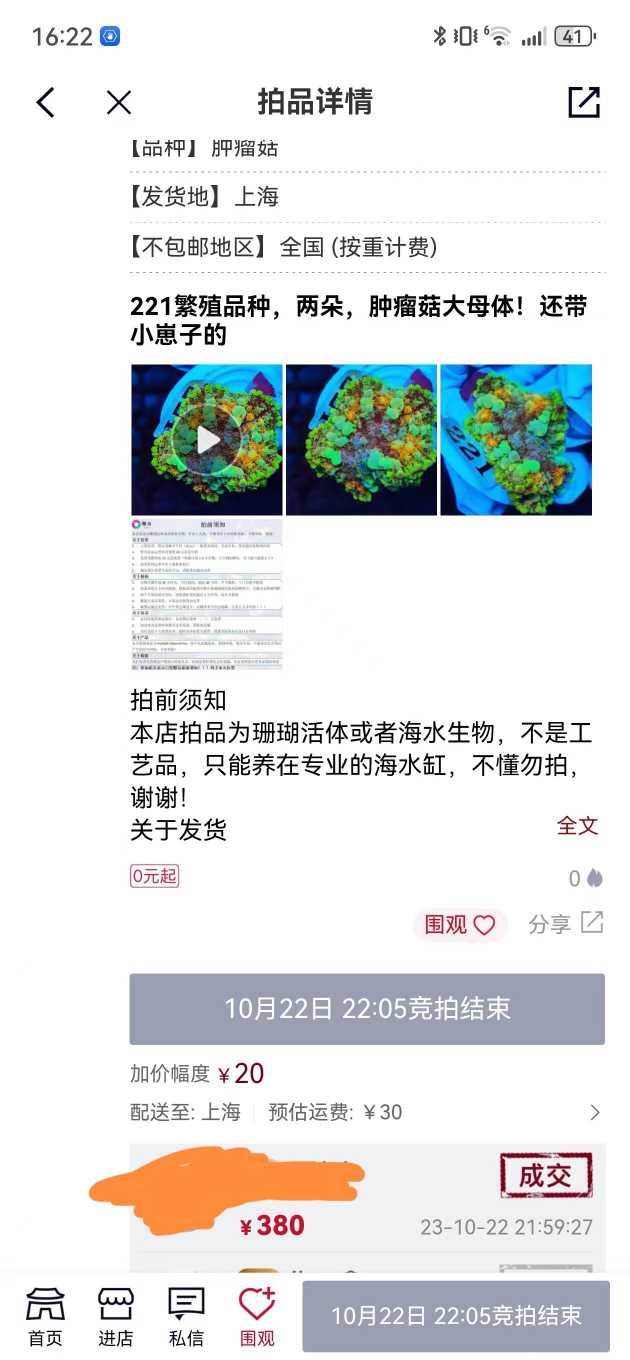Open 私信 private messages
Viewport: 630px width, 1360px height.
click(x=186, y=1317)
